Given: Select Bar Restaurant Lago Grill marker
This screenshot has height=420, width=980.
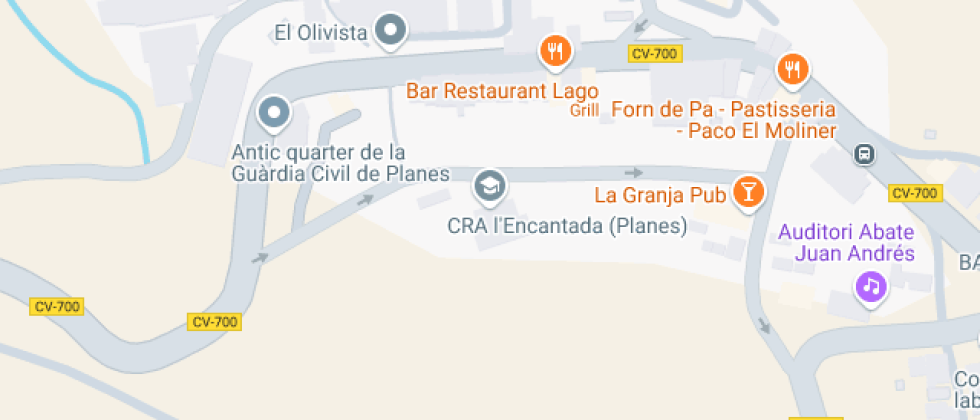Looking at the screenshot, I should [556, 52].
